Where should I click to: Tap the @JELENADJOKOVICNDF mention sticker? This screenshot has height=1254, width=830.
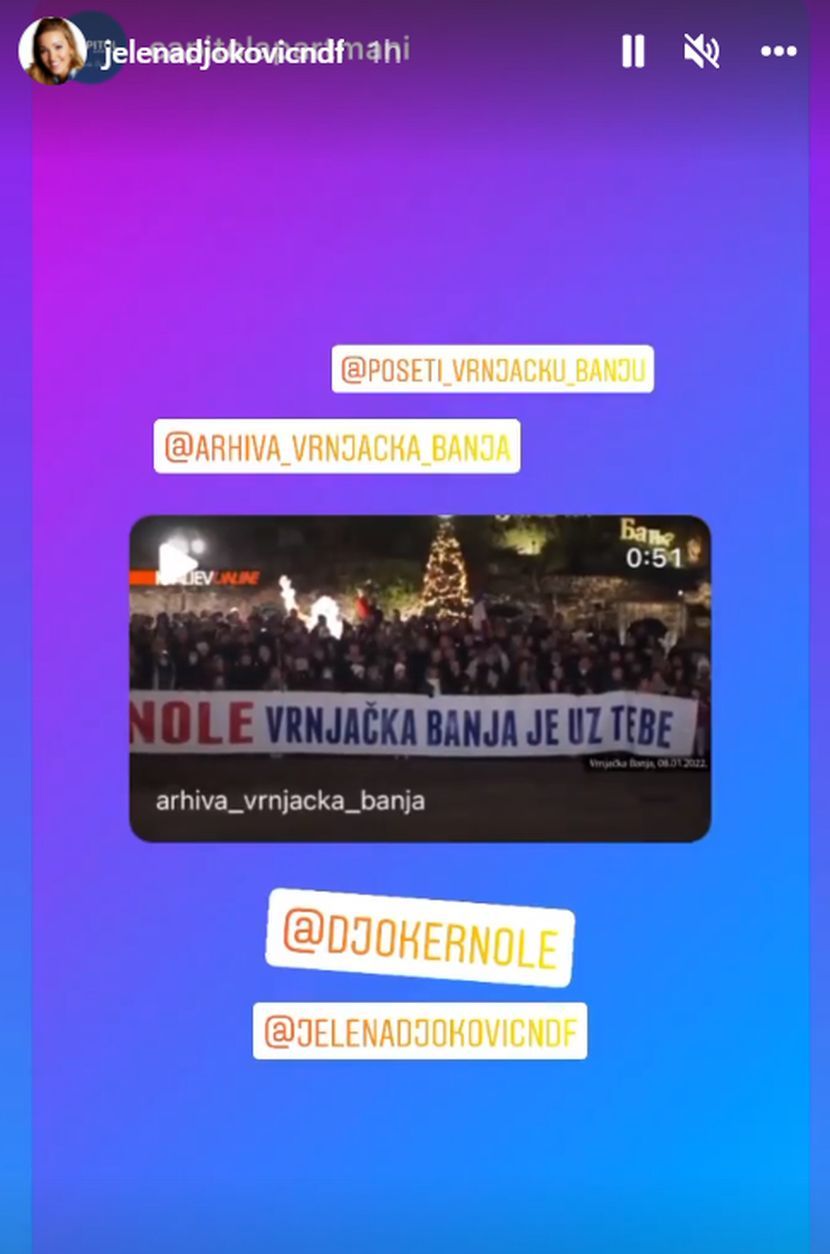click(420, 1031)
